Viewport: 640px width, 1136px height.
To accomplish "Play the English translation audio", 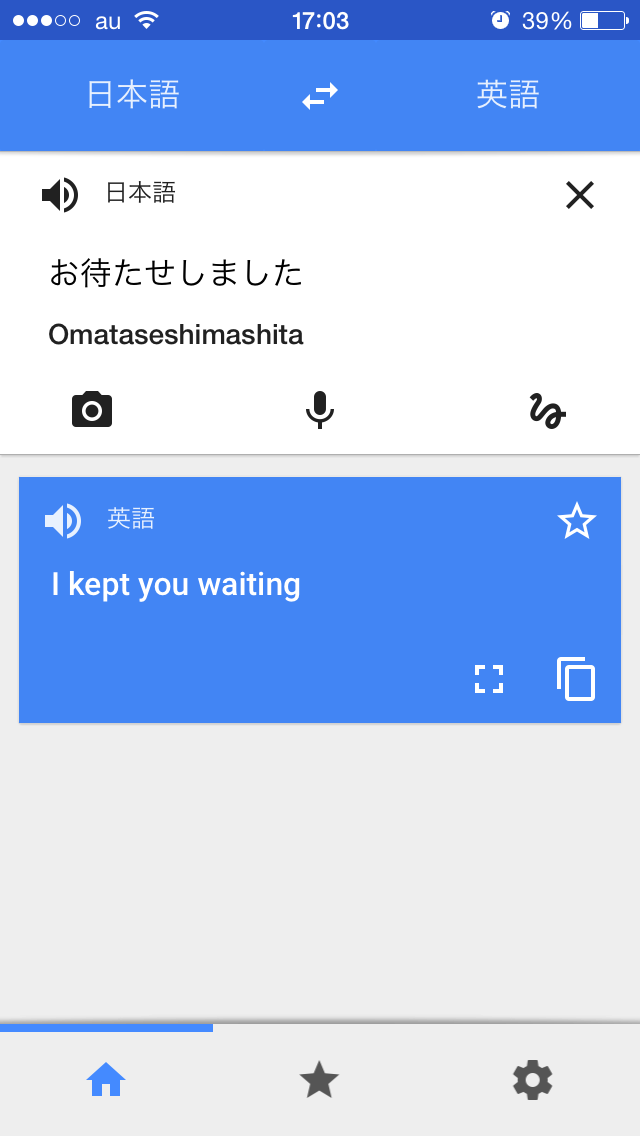I will coord(63,521).
